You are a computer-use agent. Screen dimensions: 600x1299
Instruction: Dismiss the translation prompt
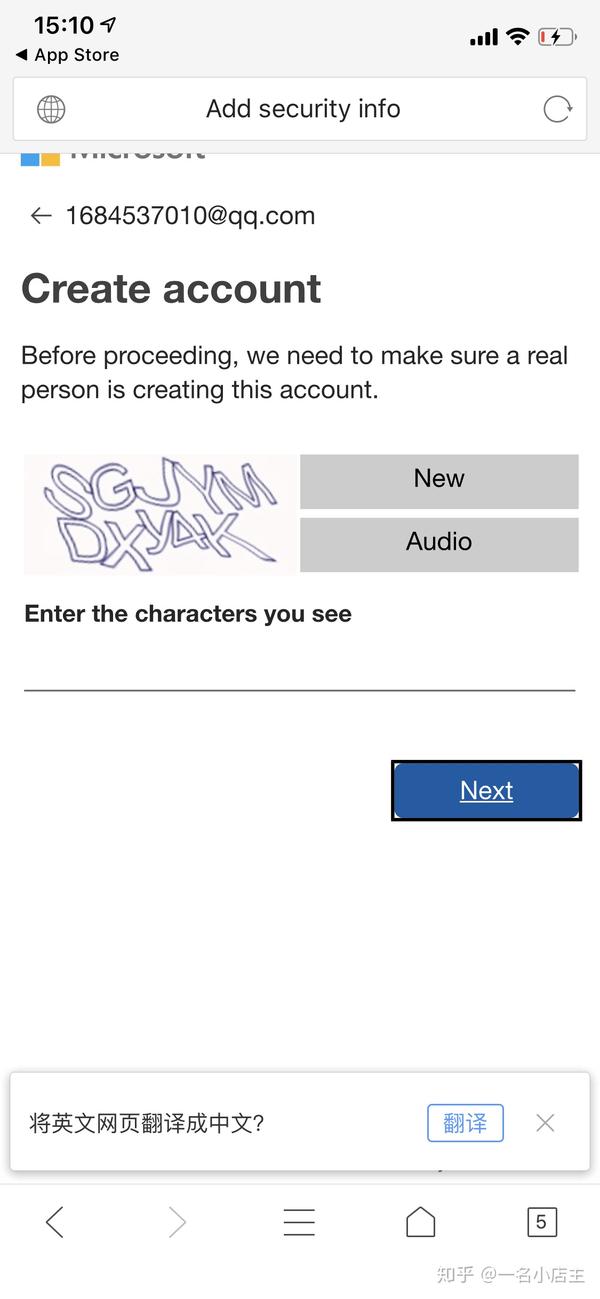click(x=545, y=1123)
